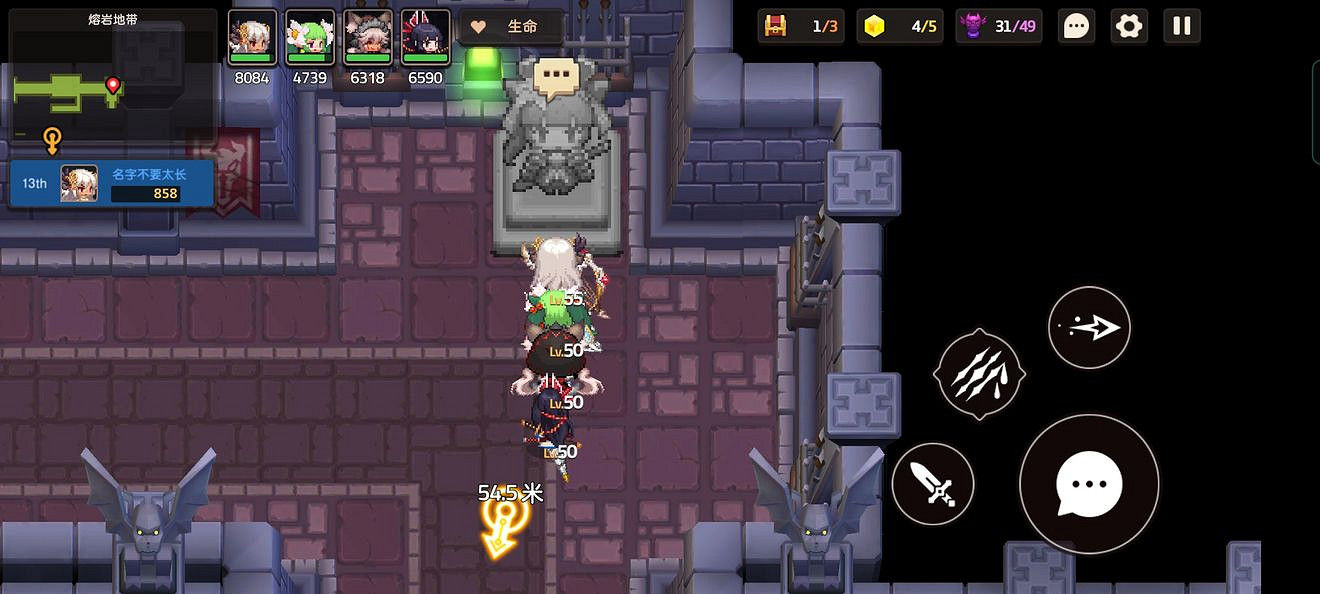Select third hero with 6318 HP
The image size is (1320, 594).
367,38
